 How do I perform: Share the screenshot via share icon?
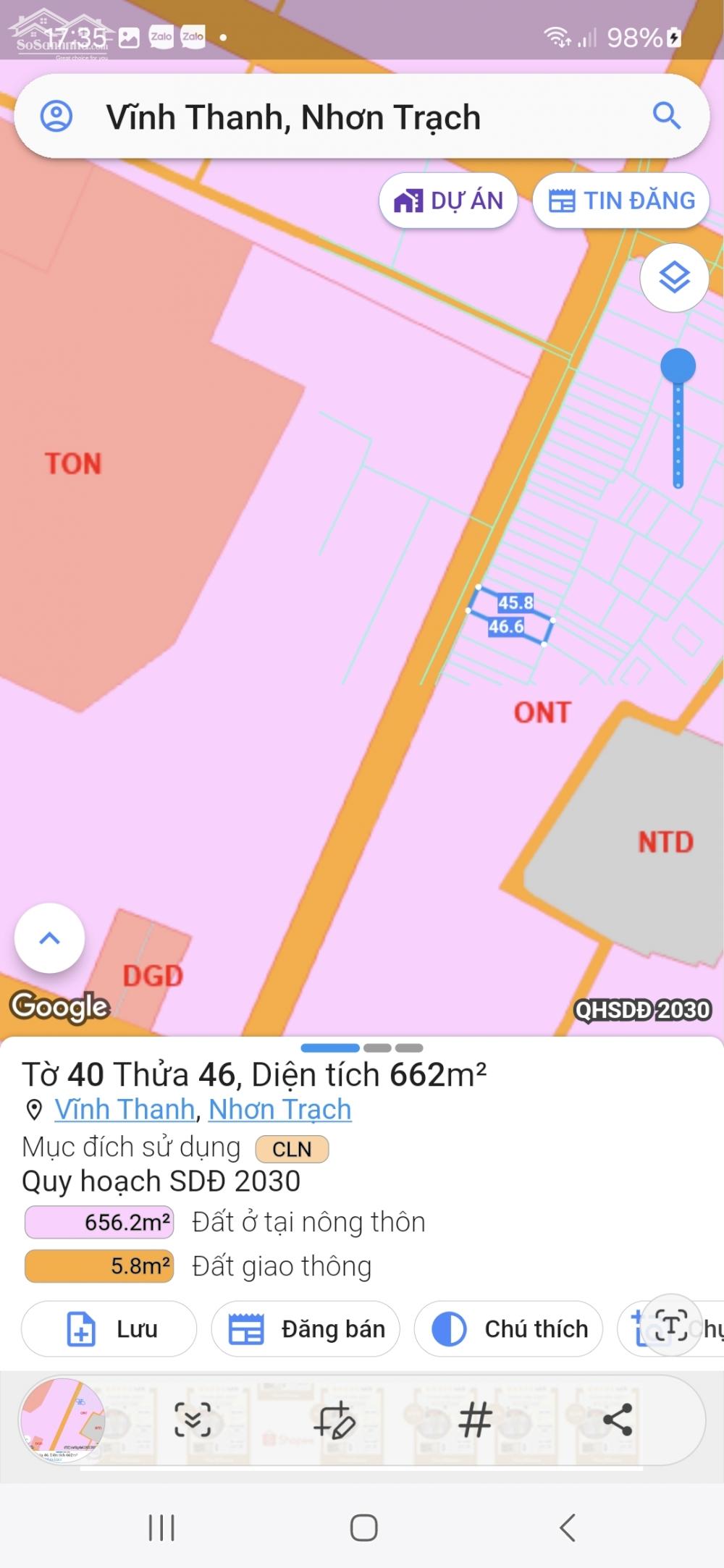tap(618, 1419)
